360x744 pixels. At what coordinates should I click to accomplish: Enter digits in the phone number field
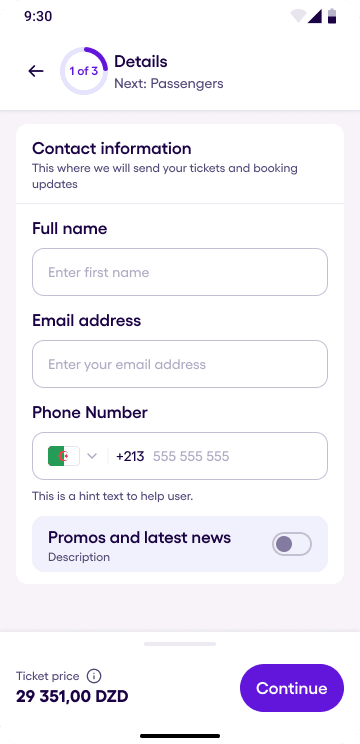click(232, 456)
